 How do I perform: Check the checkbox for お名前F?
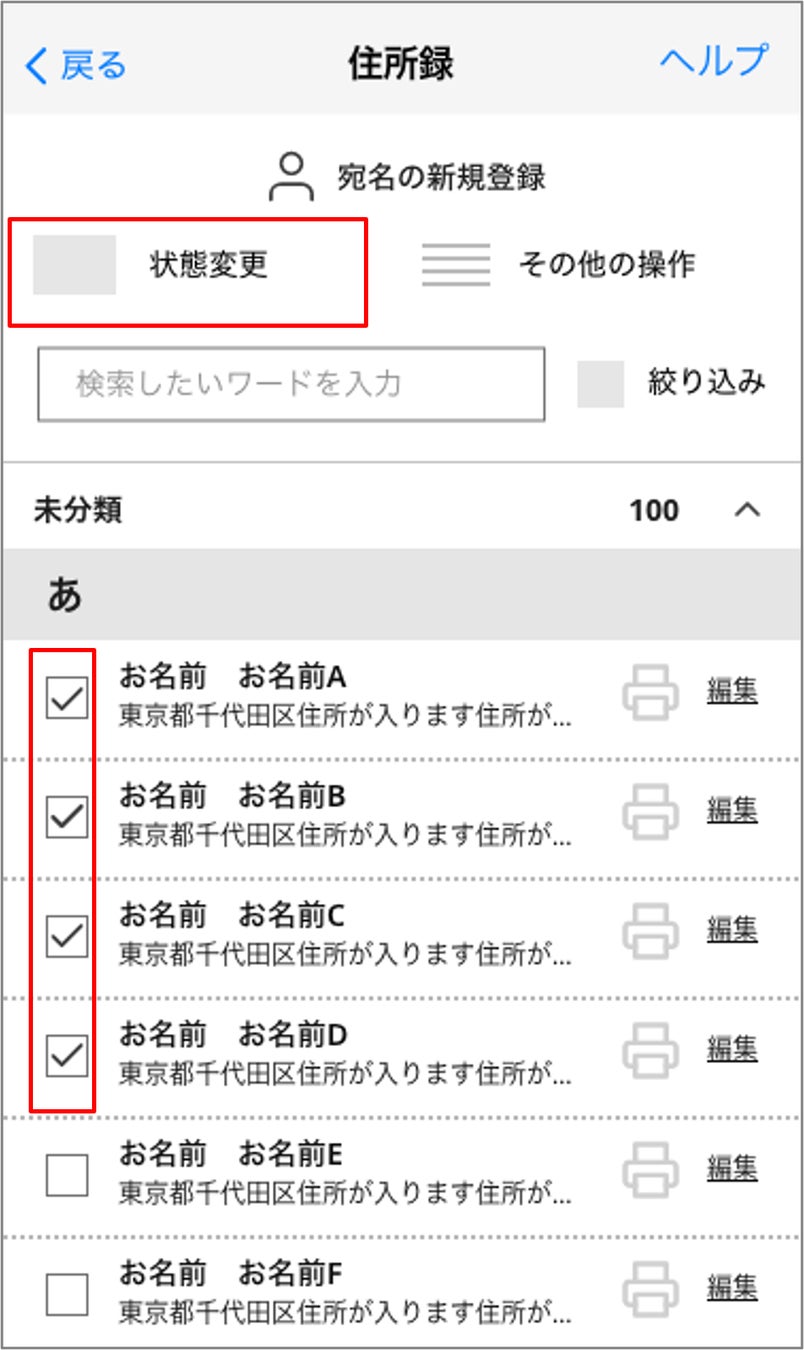coord(67,1293)
